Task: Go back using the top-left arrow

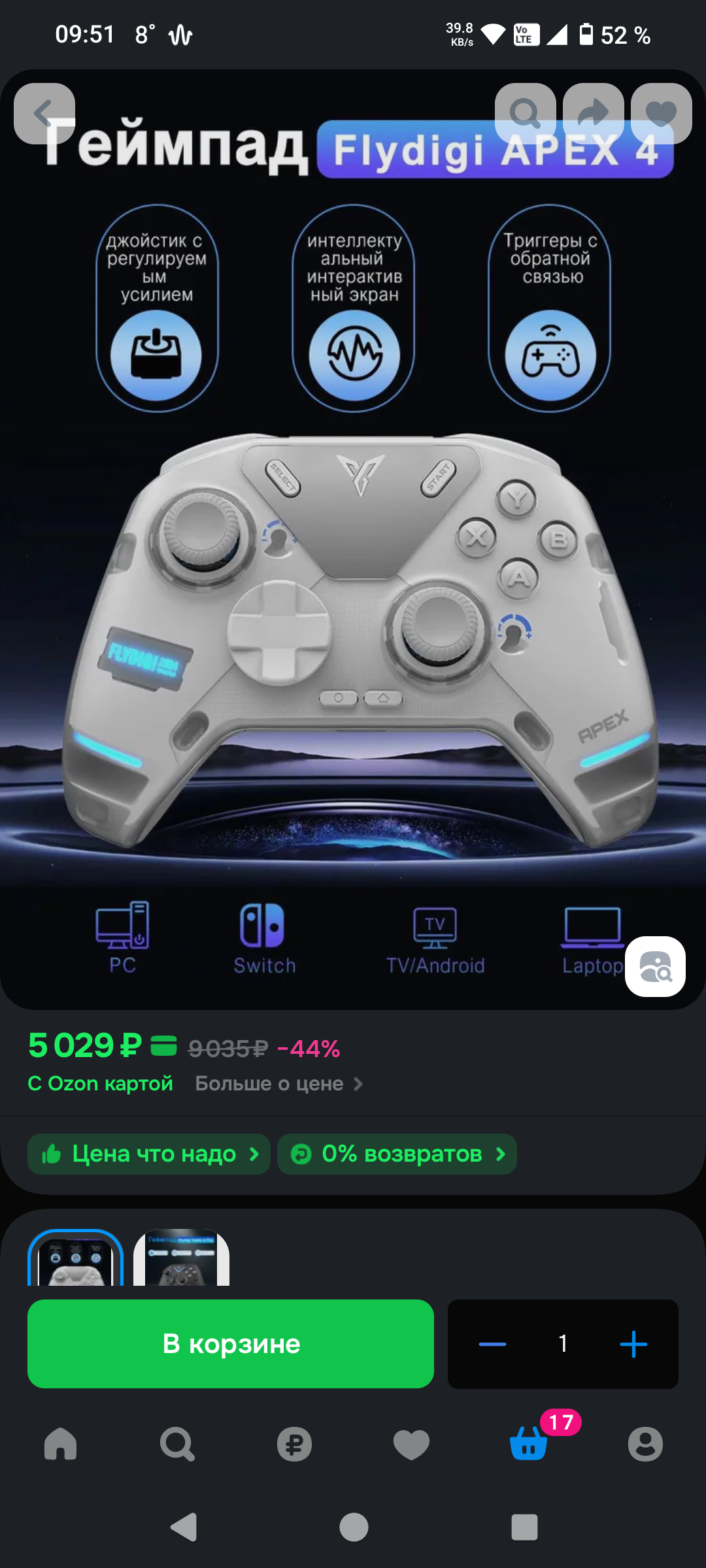Action: tap(44, 114)
